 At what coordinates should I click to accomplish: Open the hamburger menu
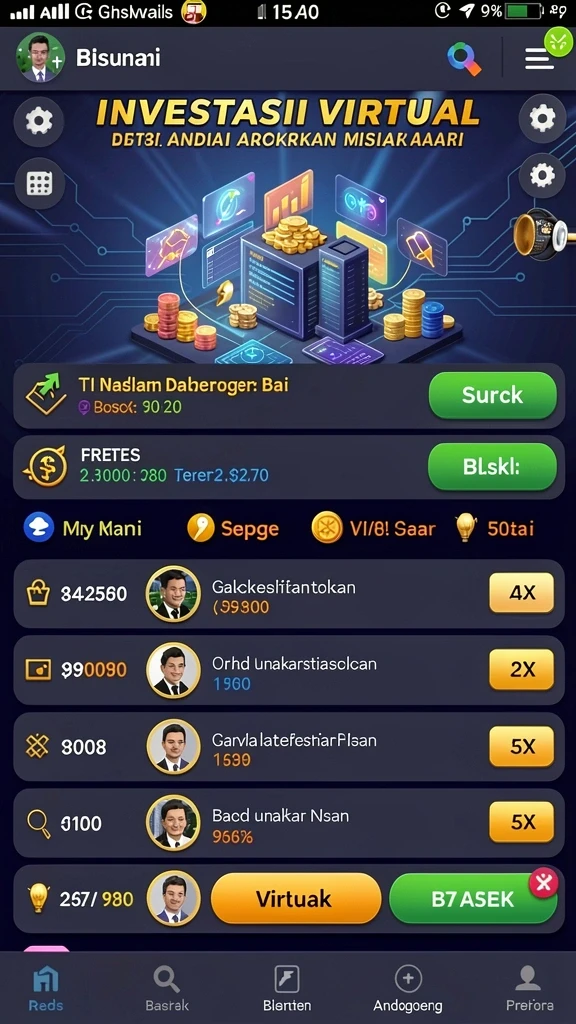coord(539,59)
